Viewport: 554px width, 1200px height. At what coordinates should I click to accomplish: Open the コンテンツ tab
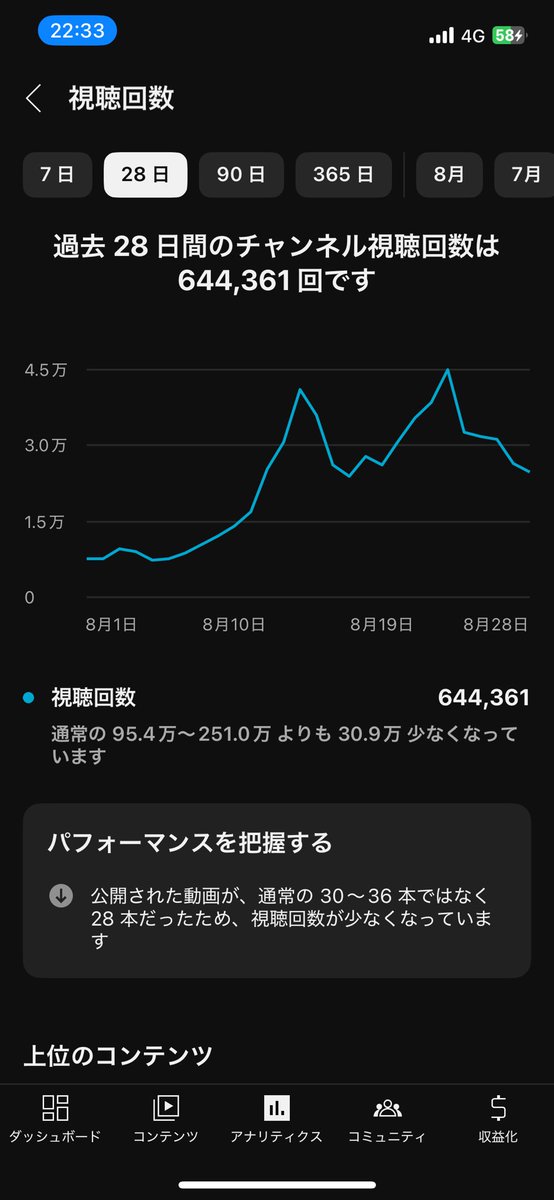166,1119
